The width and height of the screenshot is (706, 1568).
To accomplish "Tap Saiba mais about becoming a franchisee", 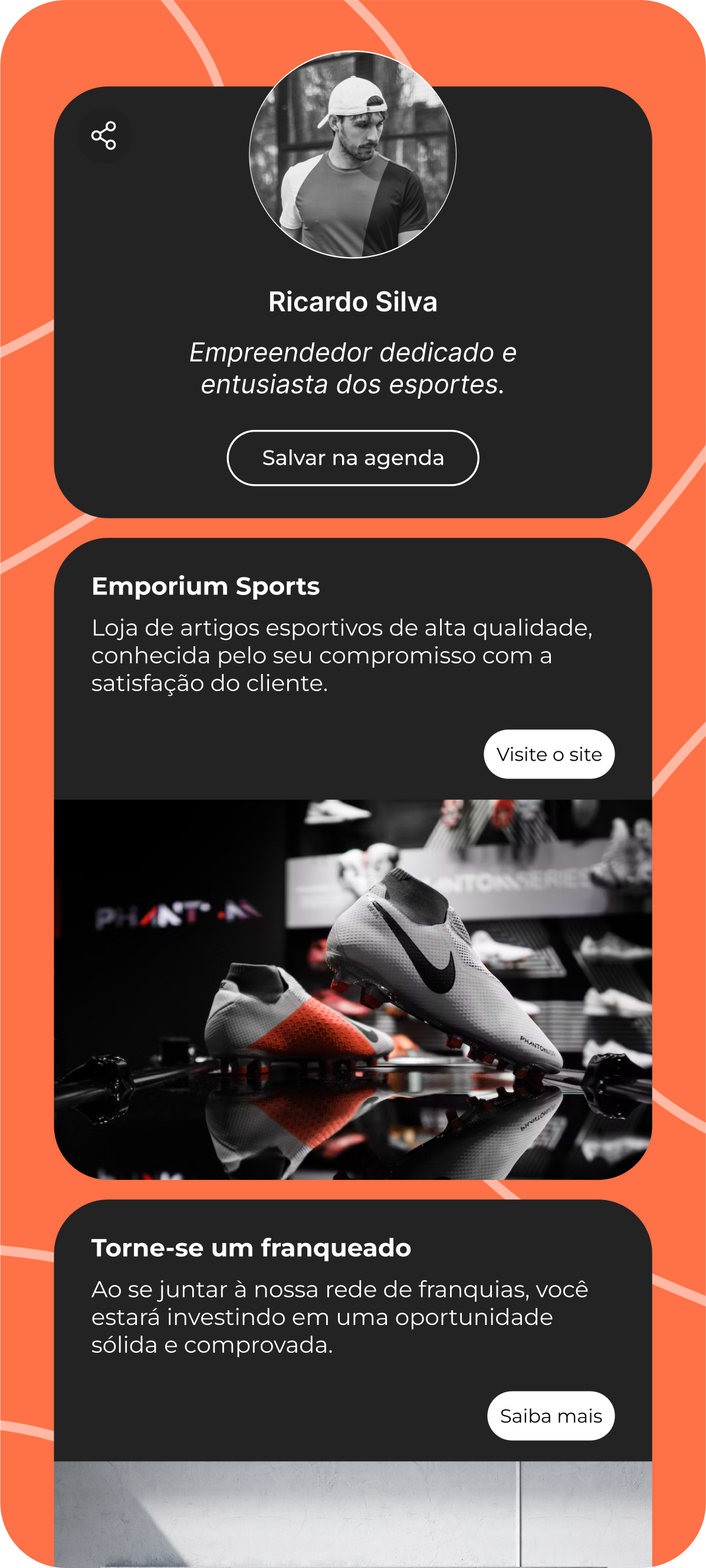I will point(551,1416).
